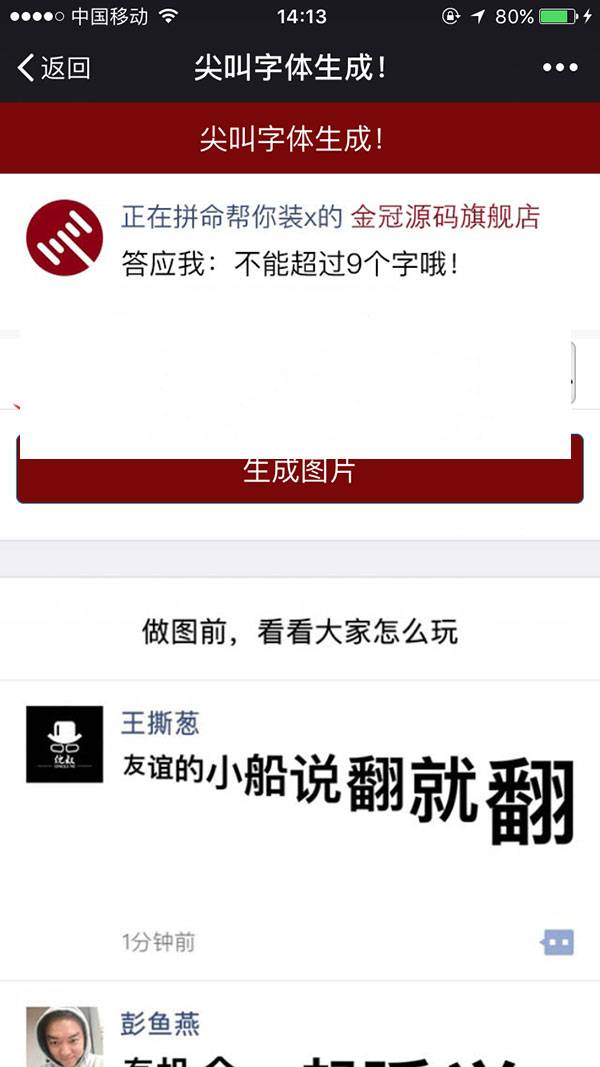
Task: Open 王撕葱's profile name
Action: [x=160, y=722]
